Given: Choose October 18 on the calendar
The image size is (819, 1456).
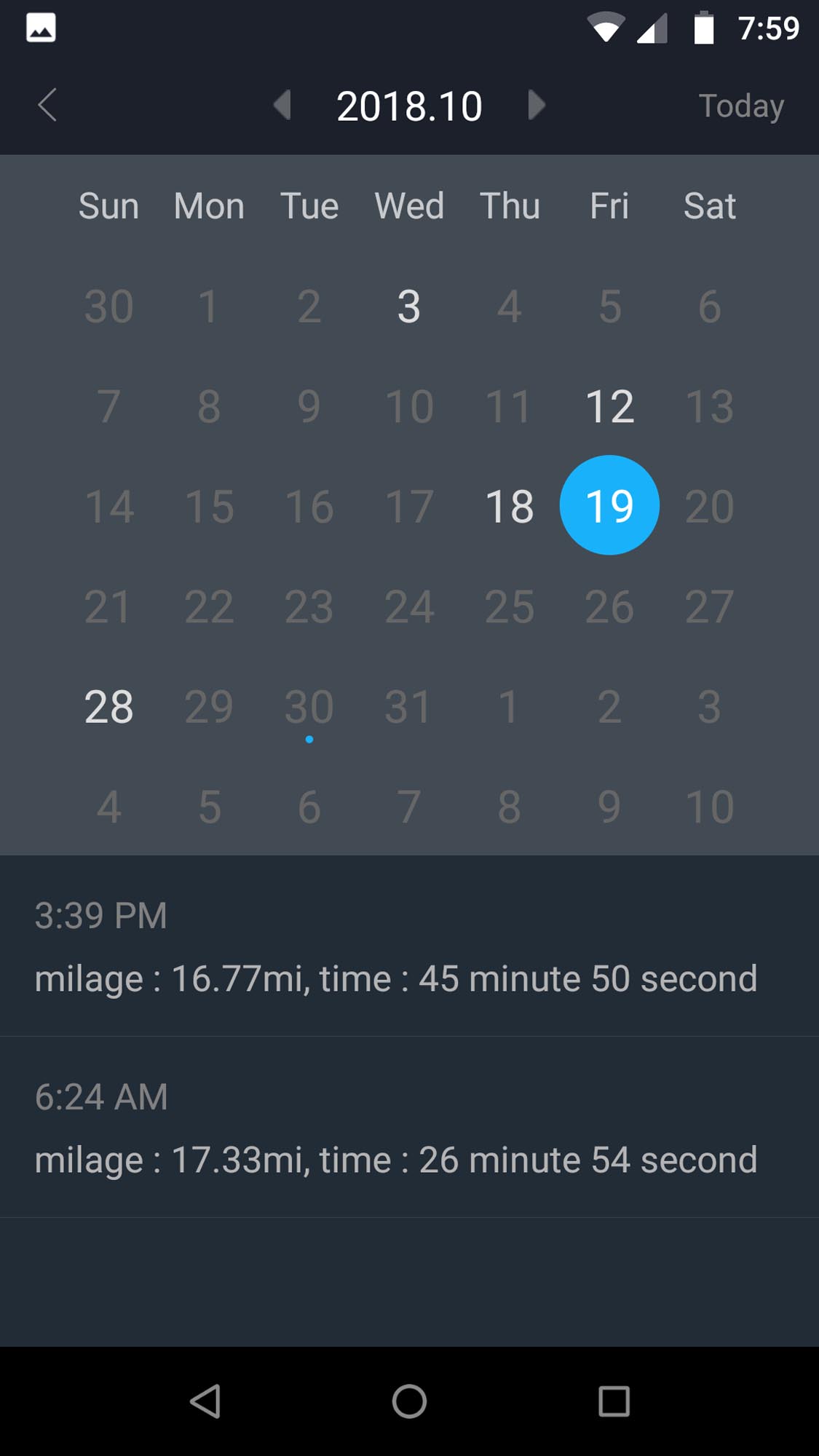Looking at the screenshot, I should (x=510, y=507).
